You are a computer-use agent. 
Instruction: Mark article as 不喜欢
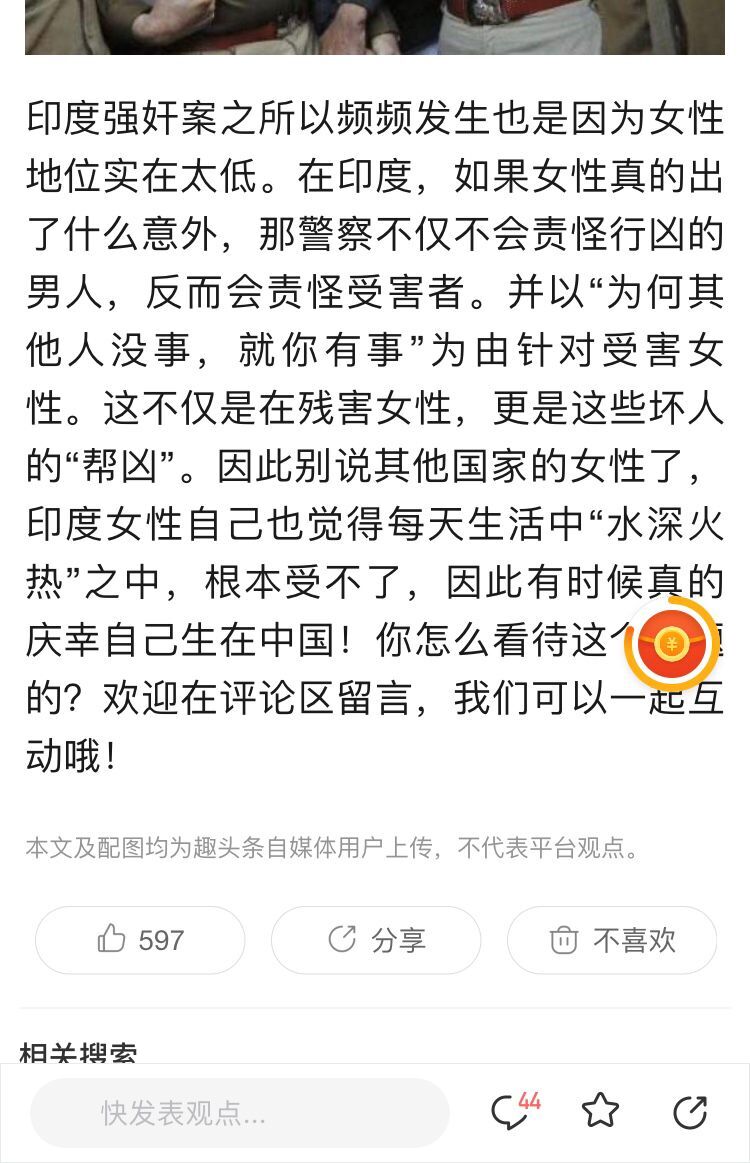click(612, 940)
